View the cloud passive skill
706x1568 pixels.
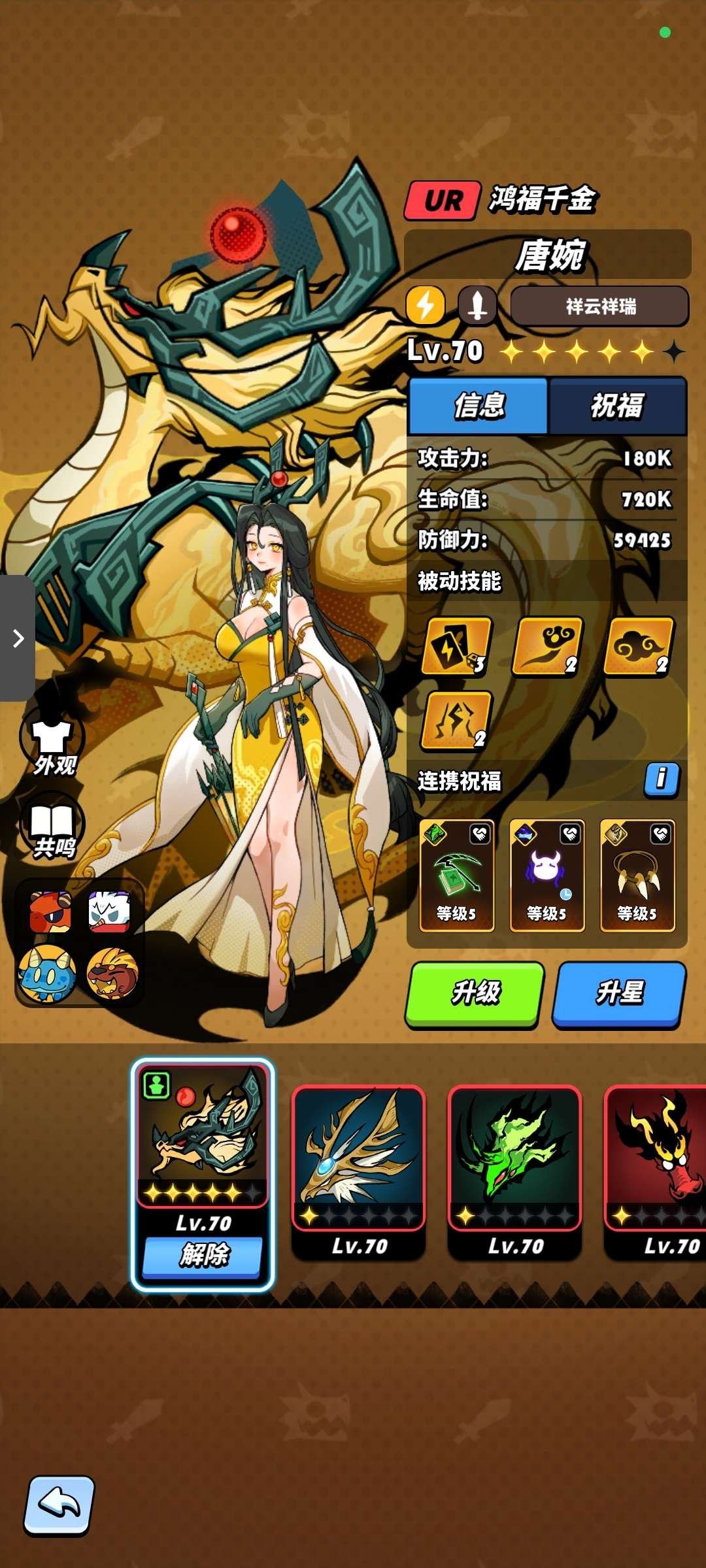coord(639,645)
